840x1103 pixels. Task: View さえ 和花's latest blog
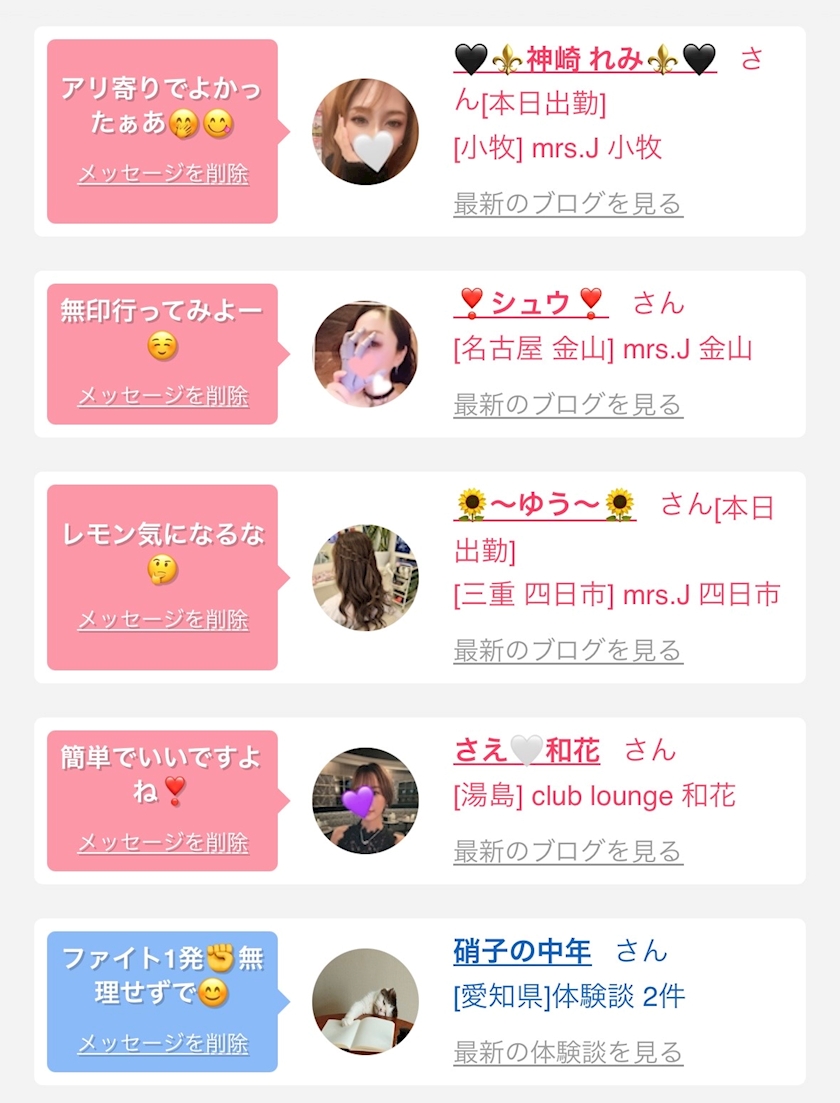(x=567, y=851)
